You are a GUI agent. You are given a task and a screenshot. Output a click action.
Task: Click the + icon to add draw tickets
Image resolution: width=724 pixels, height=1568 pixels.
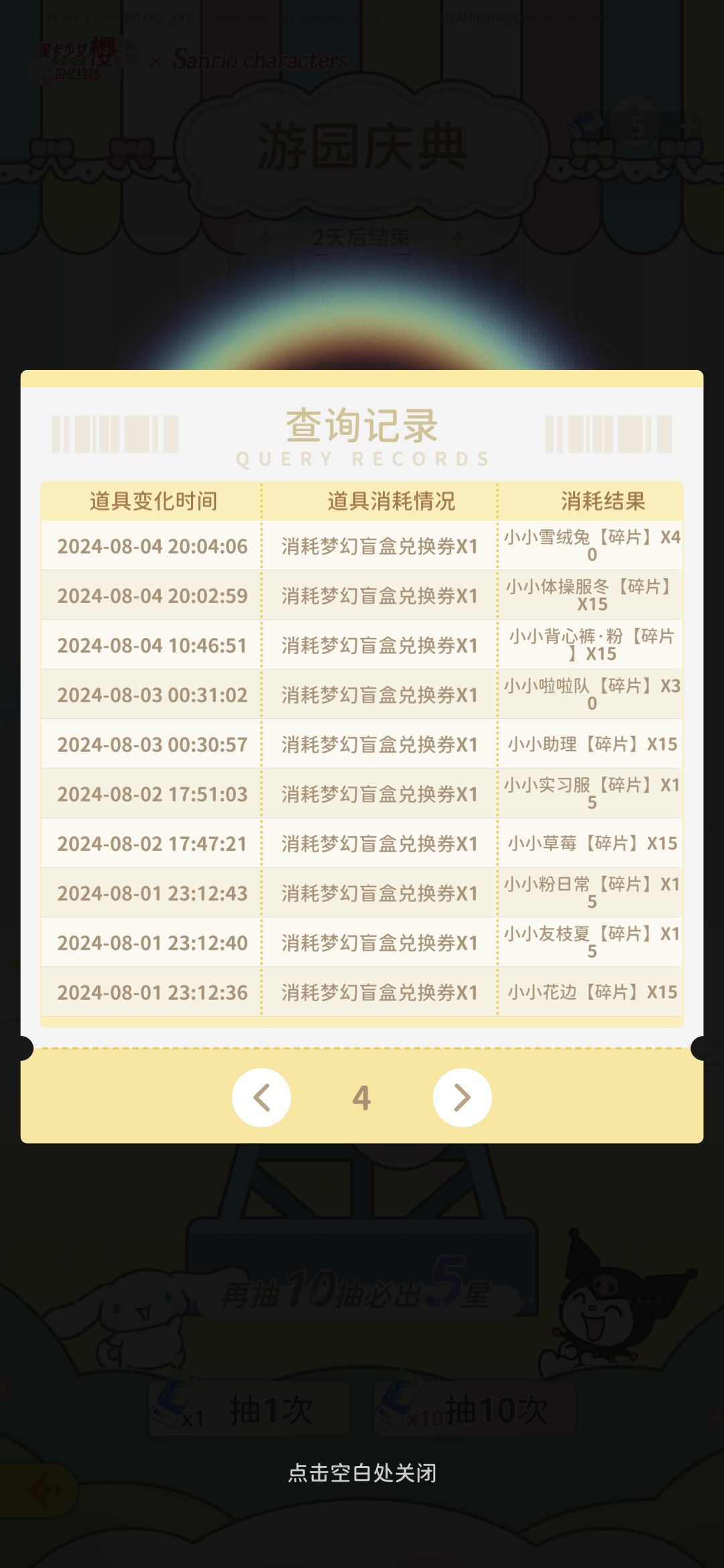coord(690,126)
